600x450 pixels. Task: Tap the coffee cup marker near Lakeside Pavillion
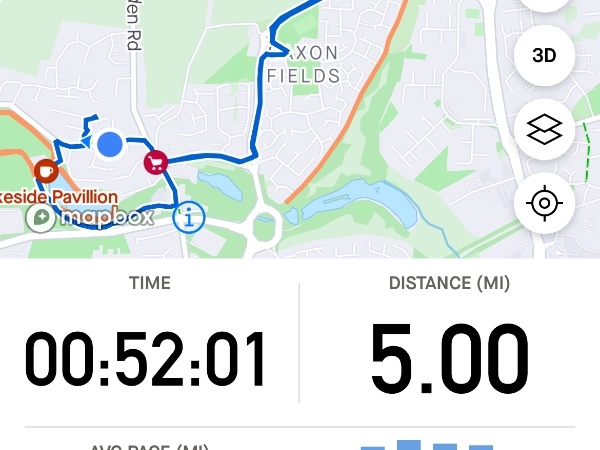click(x=44, y=172)
